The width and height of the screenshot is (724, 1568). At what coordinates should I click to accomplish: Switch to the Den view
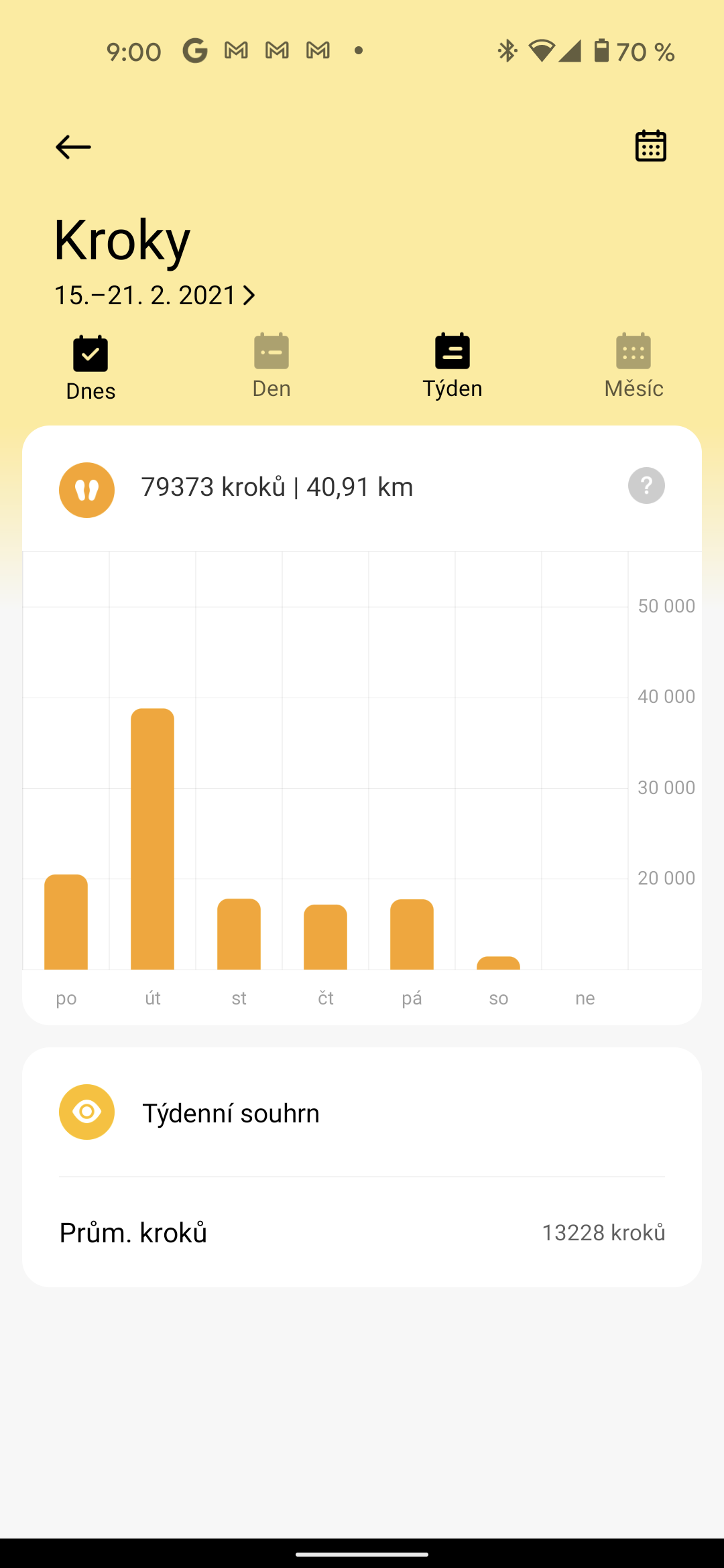point(271,365)
